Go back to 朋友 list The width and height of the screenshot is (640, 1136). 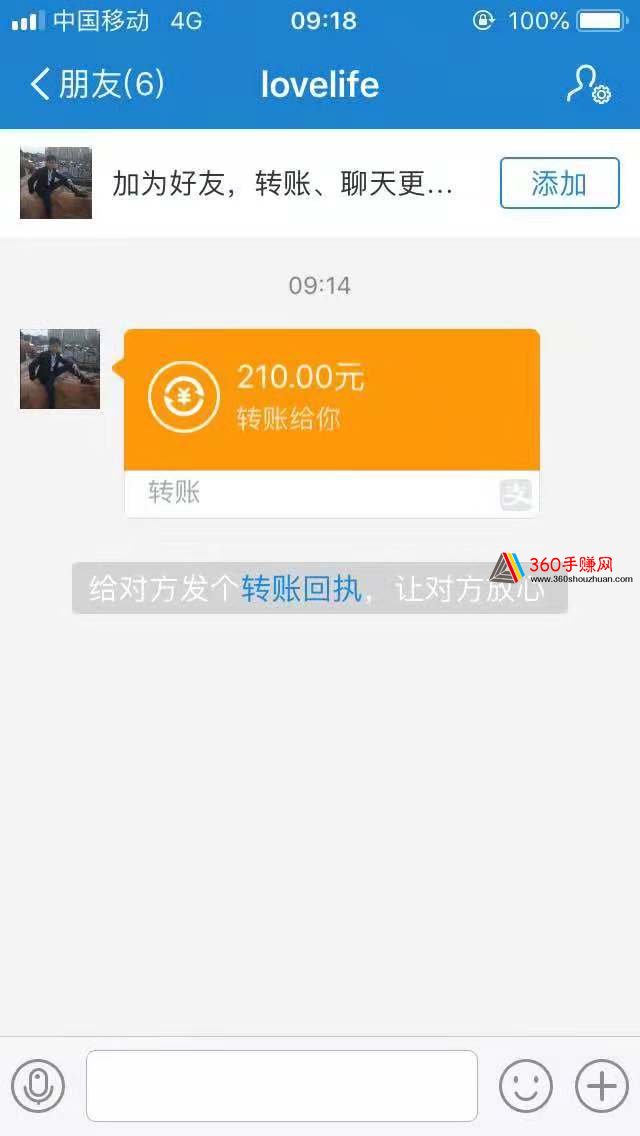96,84
